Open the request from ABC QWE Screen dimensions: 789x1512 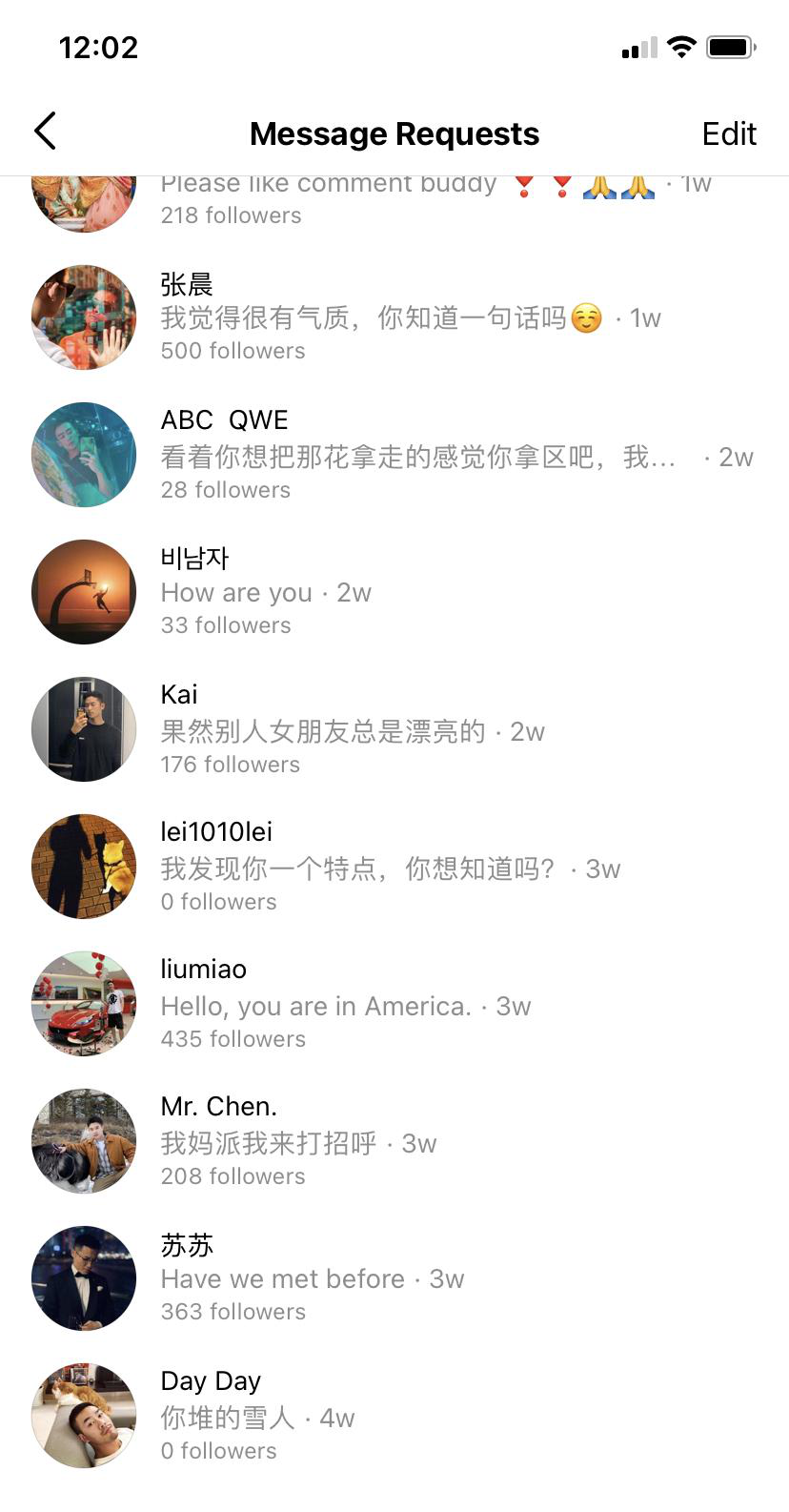(x=394, y=455)
